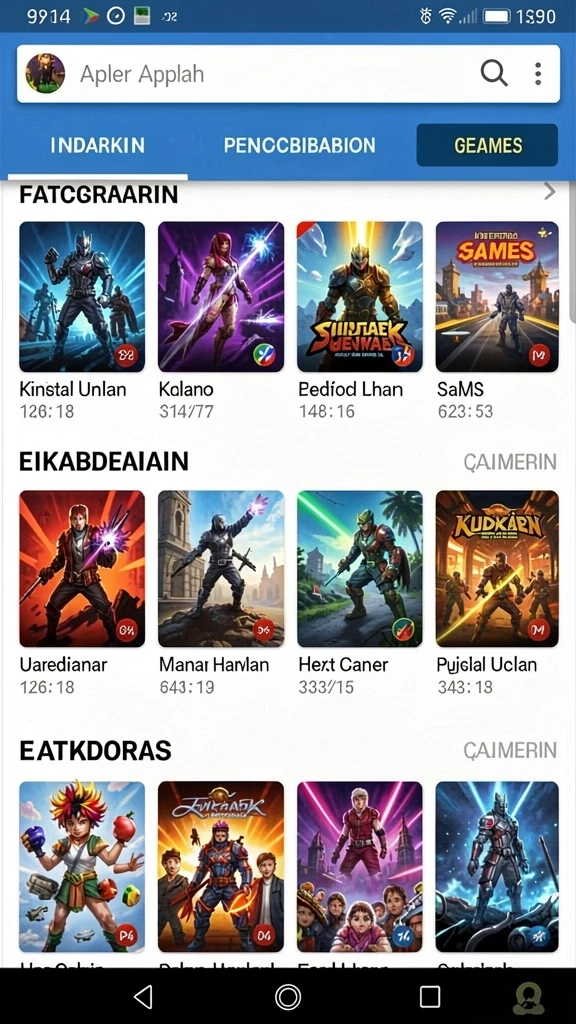Viewport: 576px width, 1024px height.
Task: Go back with the system back button
Action: 144,997
